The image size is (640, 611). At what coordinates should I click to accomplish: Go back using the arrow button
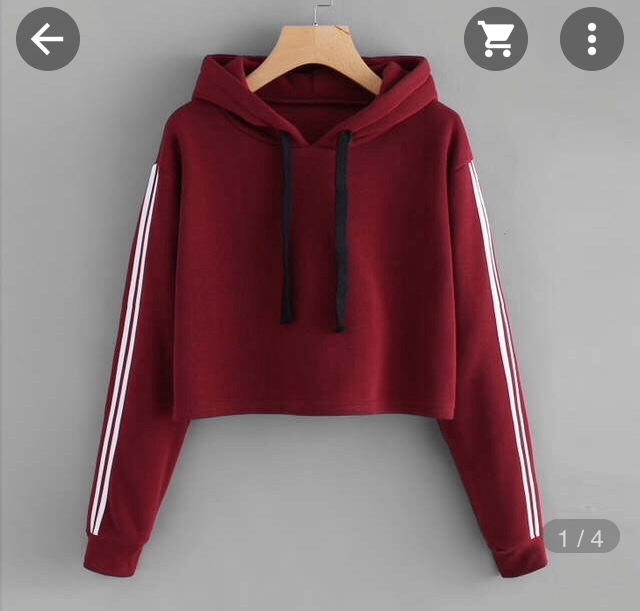(x=48, y=39)
